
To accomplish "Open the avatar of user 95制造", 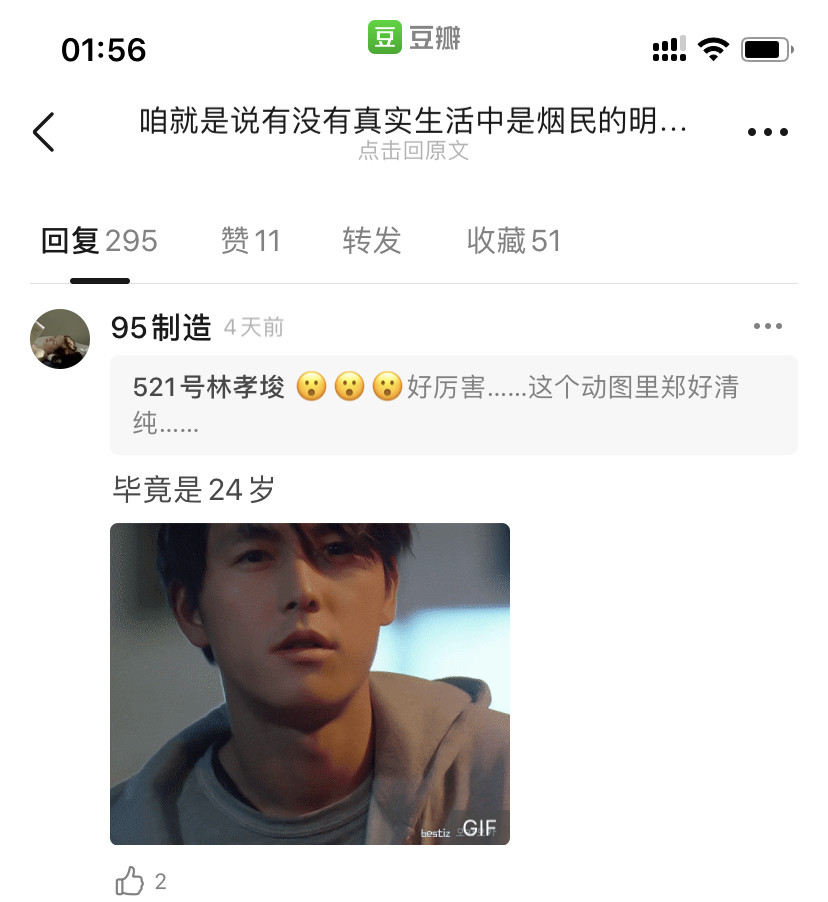I will coord(60,339).
